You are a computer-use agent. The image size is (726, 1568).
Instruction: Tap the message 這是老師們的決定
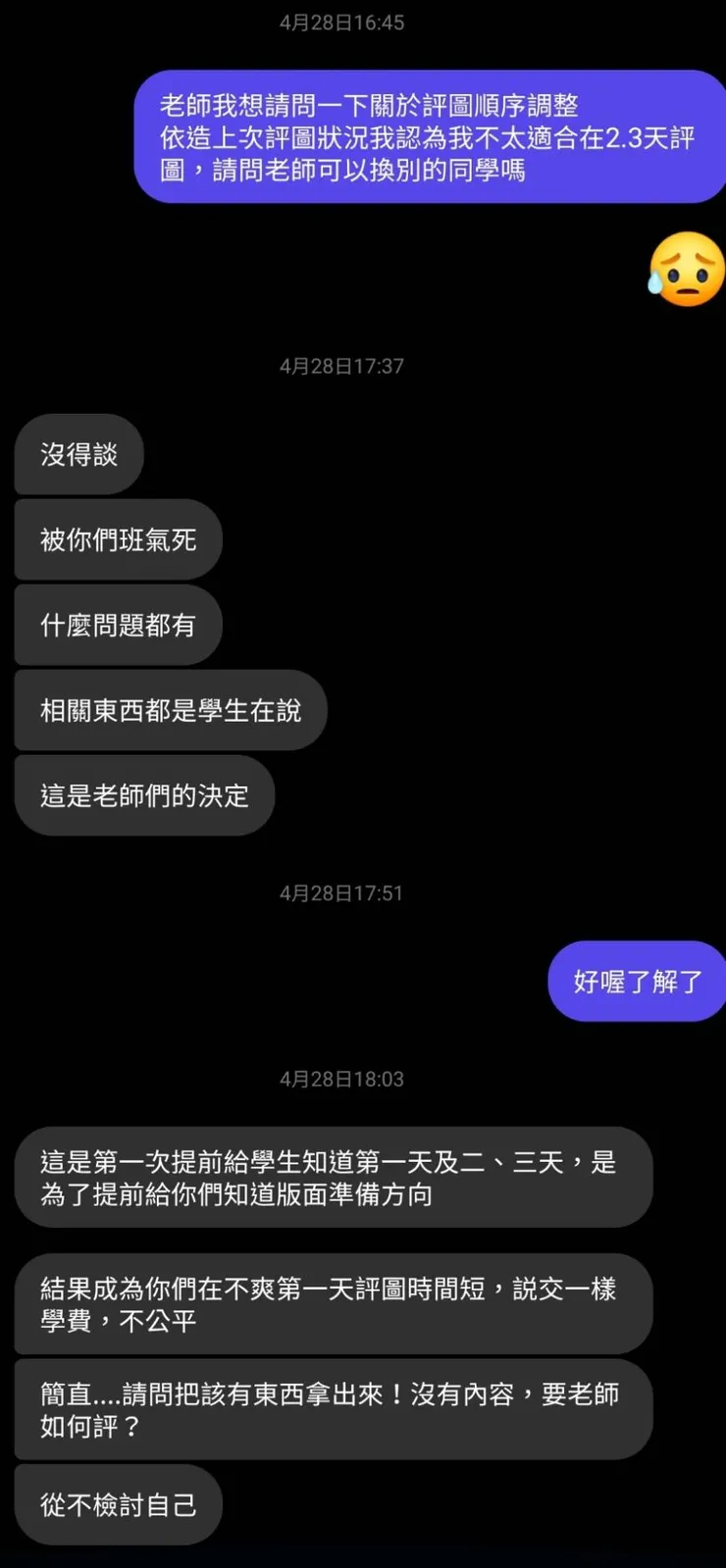(x=144, y=795)
